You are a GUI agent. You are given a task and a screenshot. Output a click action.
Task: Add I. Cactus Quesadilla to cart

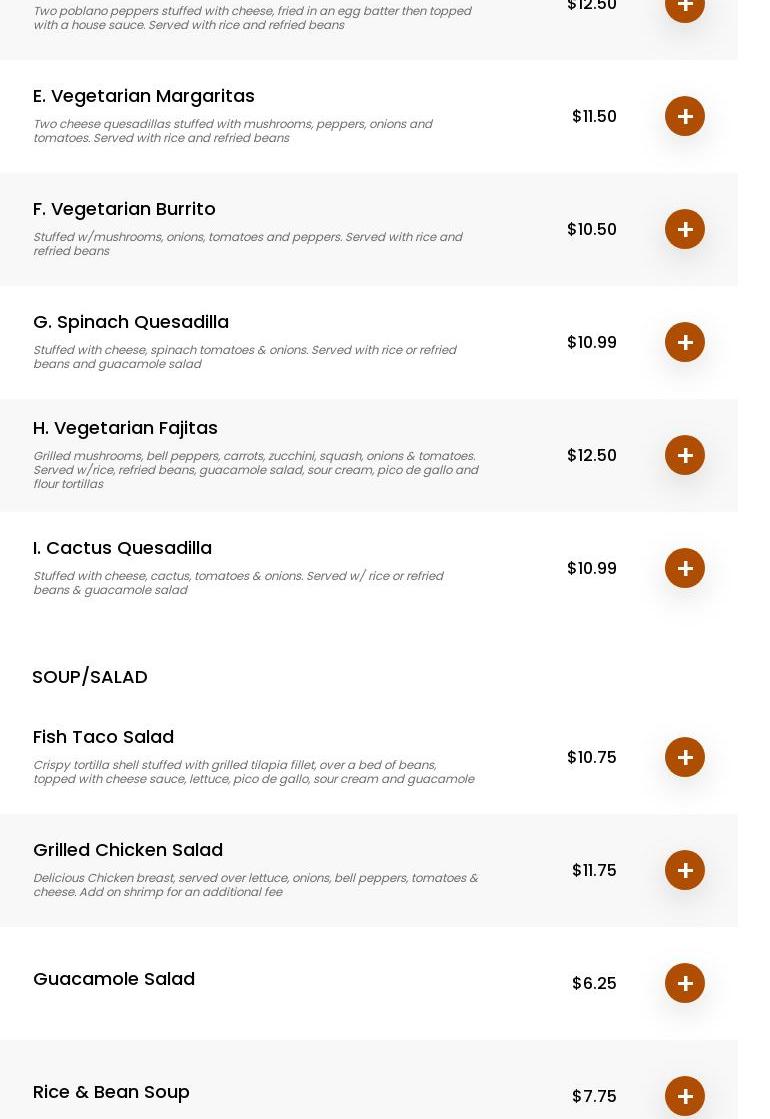click(685, 568)
